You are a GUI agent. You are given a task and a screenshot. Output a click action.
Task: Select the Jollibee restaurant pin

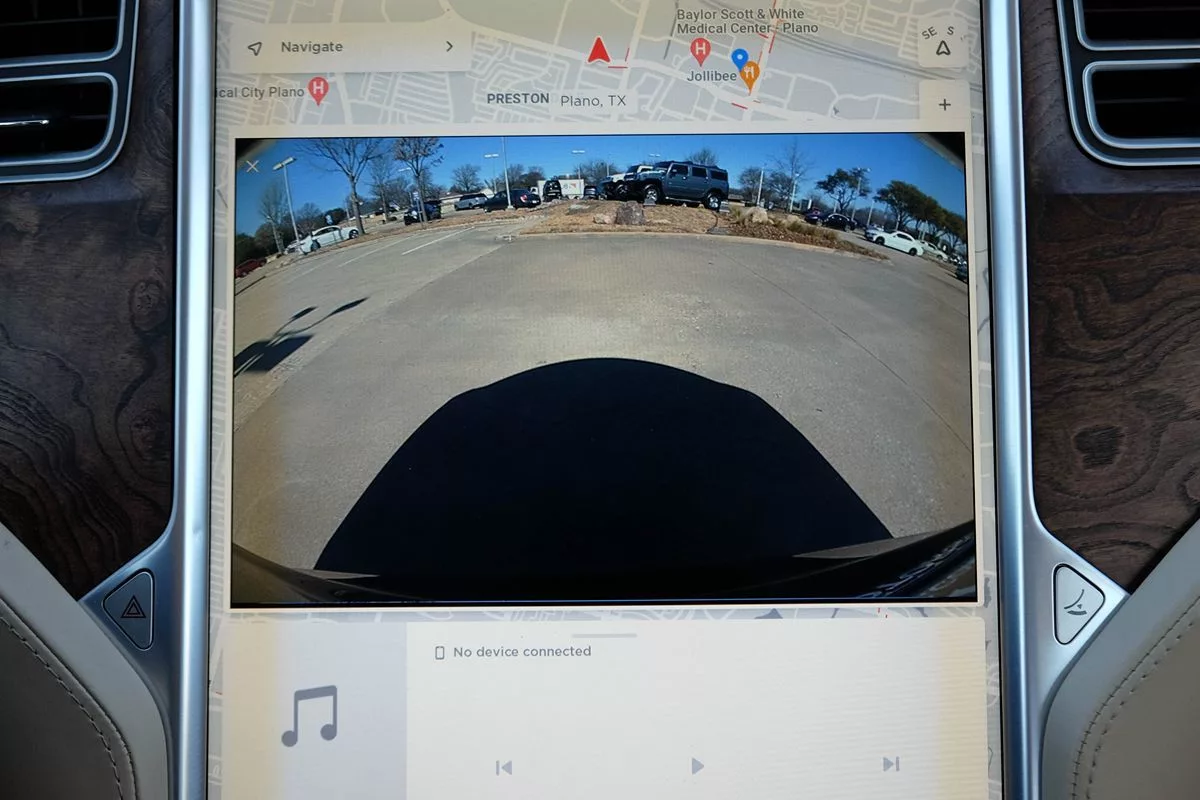[x=751, y=73]
